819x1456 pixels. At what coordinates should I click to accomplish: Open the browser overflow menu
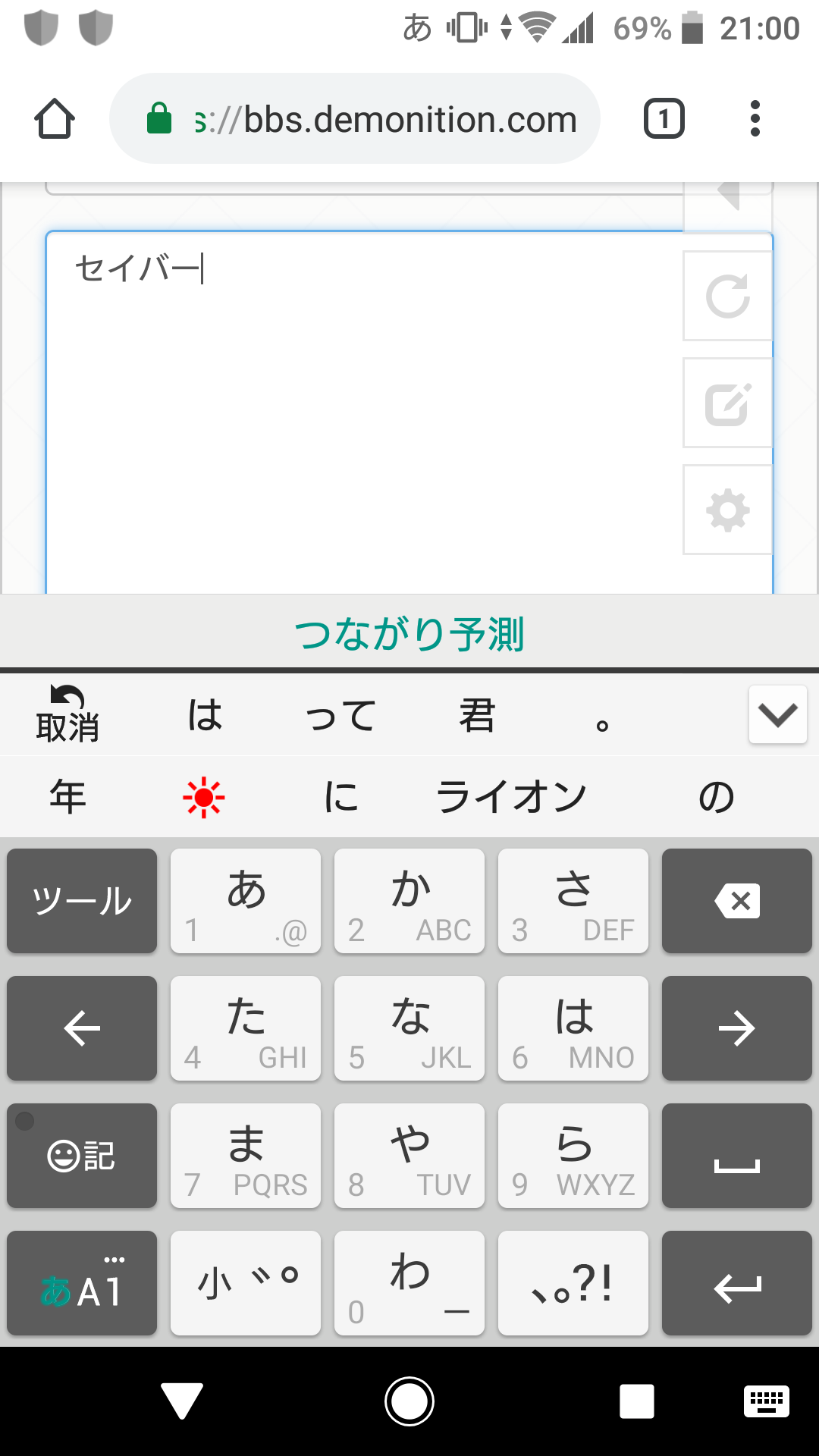click(755, 119)
